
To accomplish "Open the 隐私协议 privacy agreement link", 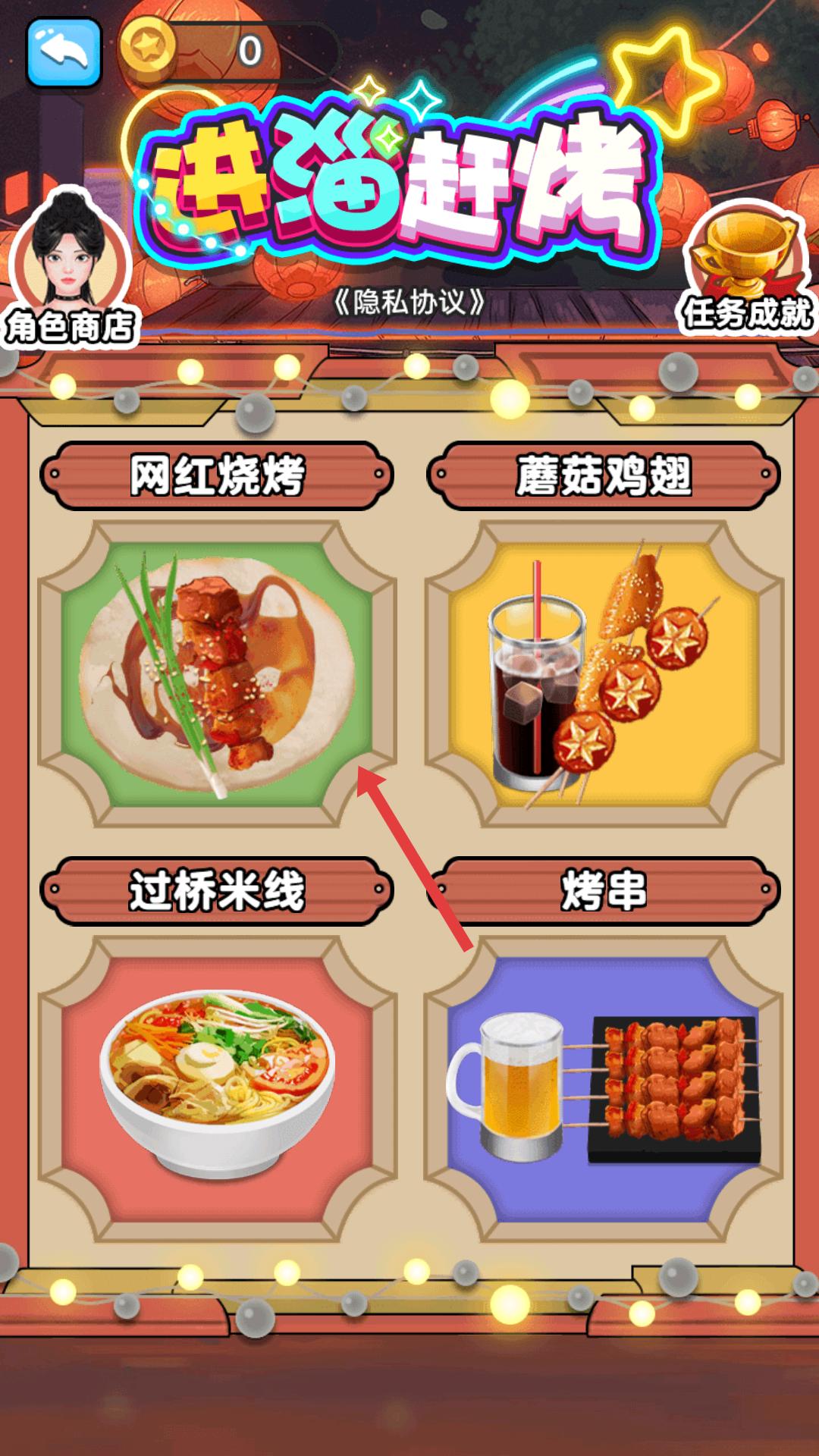I will 409,303.
